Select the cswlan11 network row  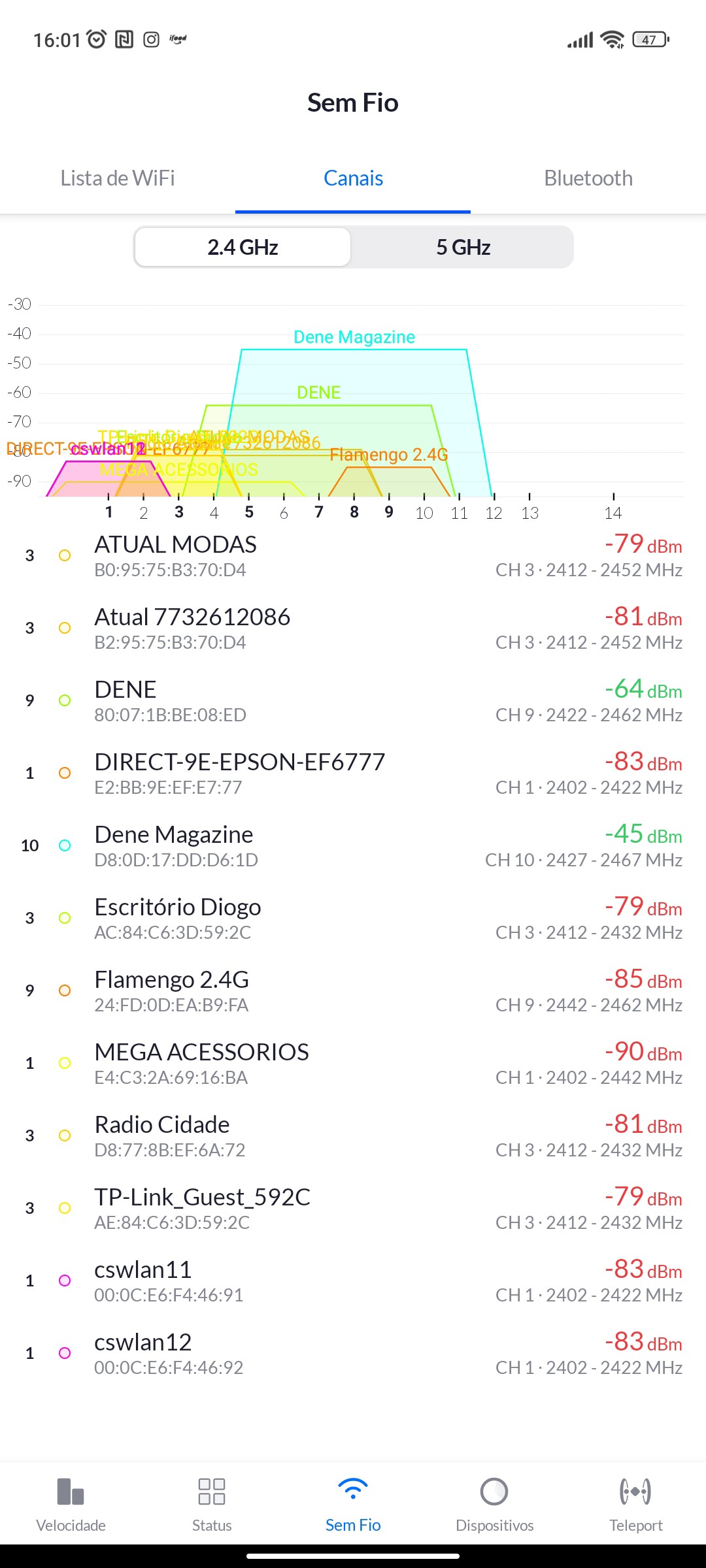[x=353, y=1281]
